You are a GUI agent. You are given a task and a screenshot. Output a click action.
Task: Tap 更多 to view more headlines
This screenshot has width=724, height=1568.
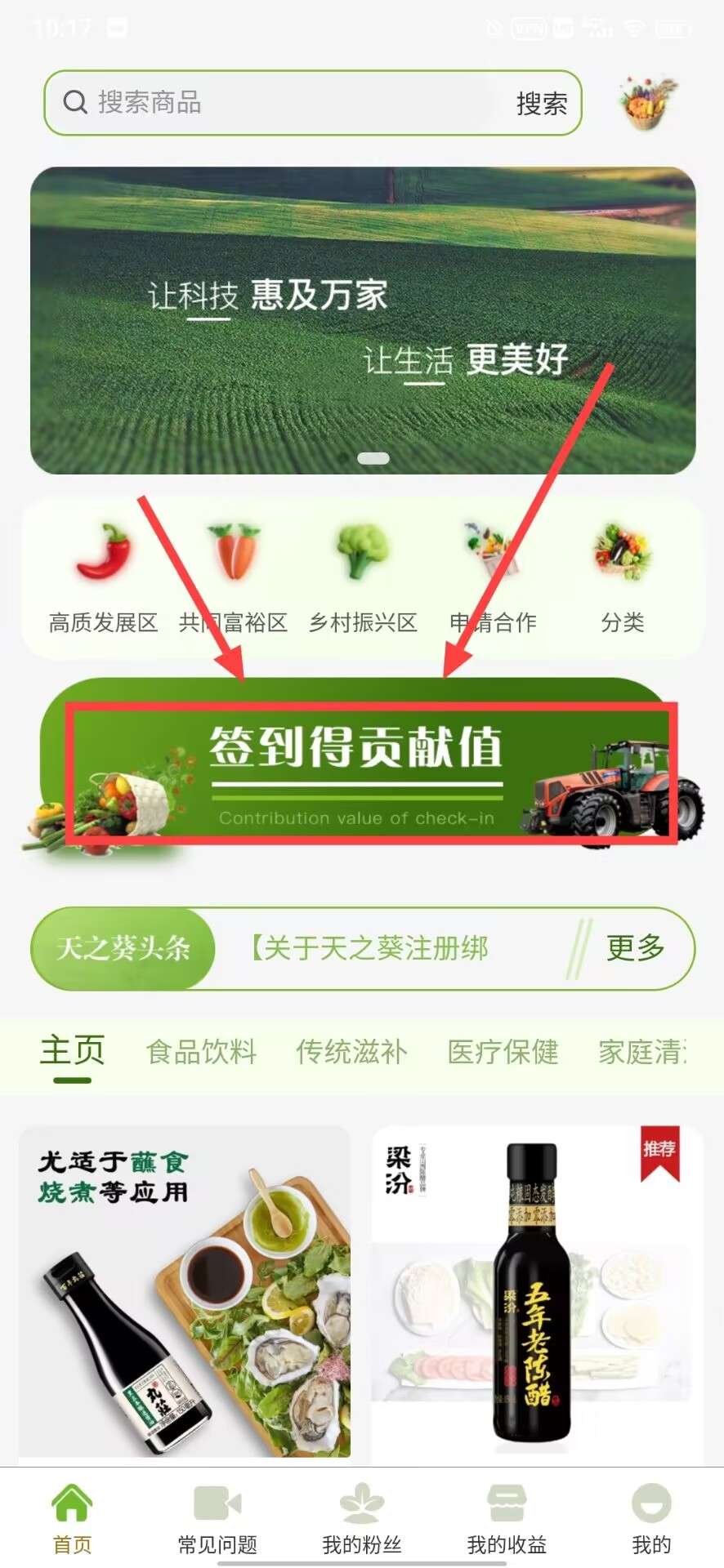click(635, 948)
